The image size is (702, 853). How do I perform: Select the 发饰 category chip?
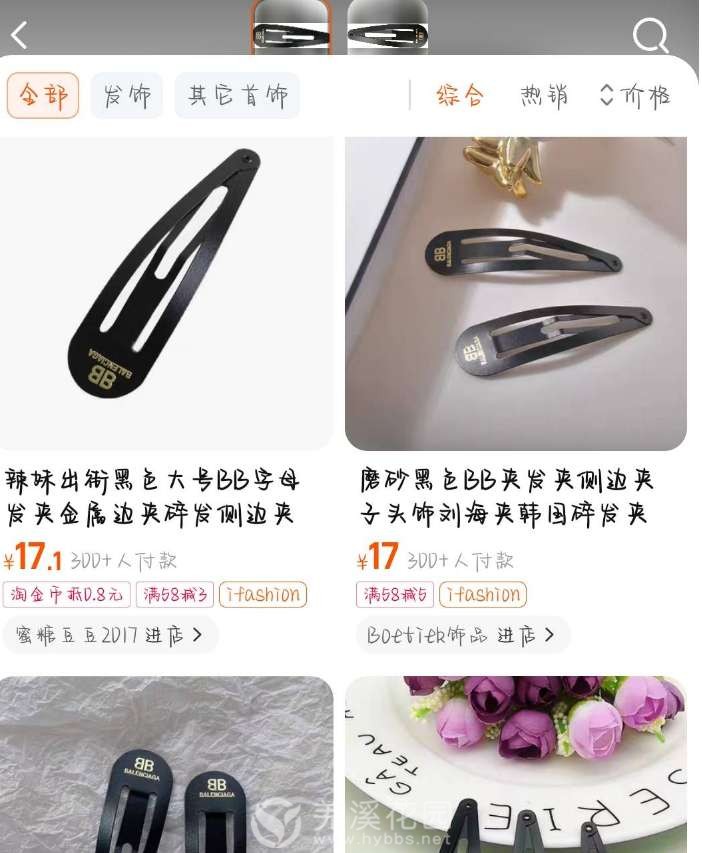point(127,96)
